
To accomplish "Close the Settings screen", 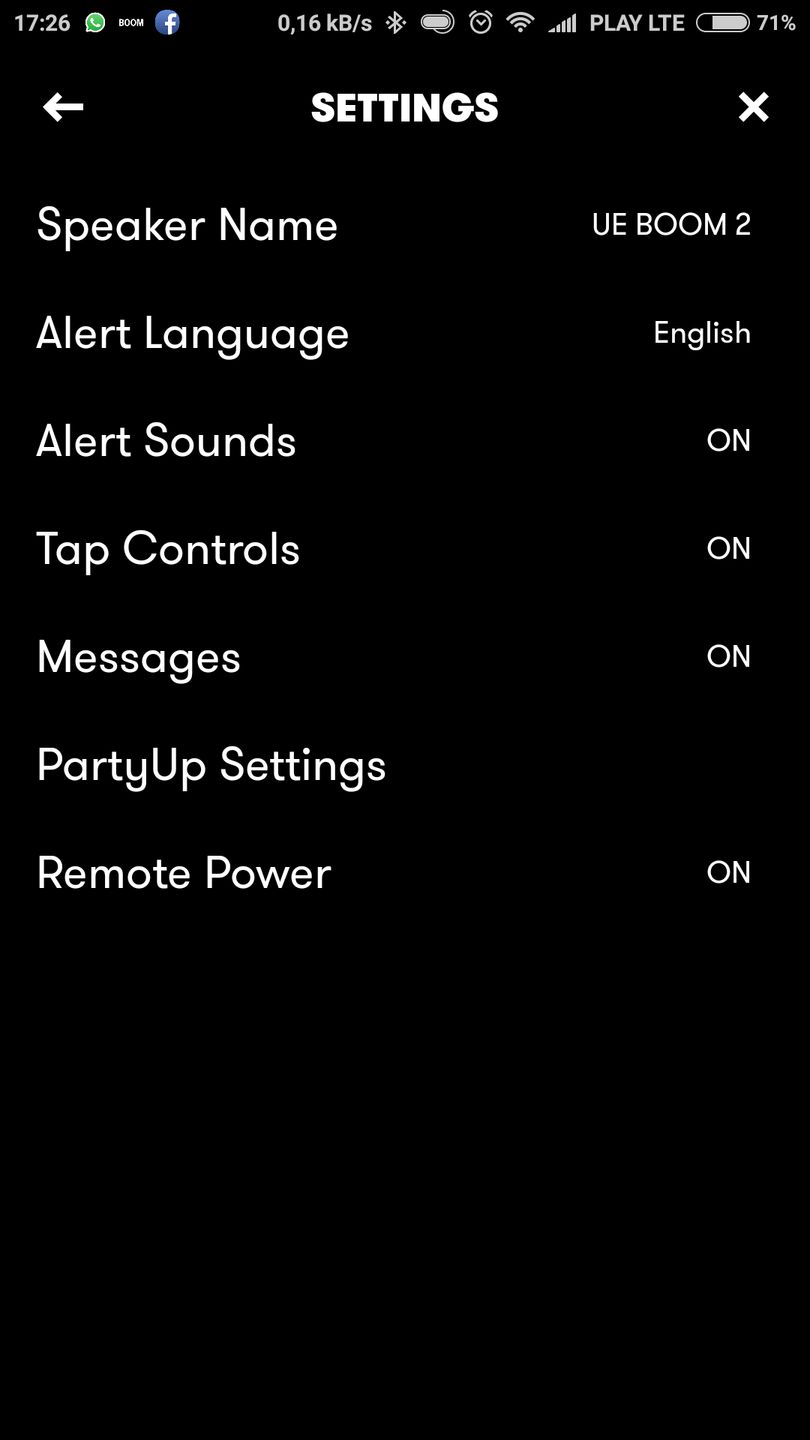I will pos(753,107).
